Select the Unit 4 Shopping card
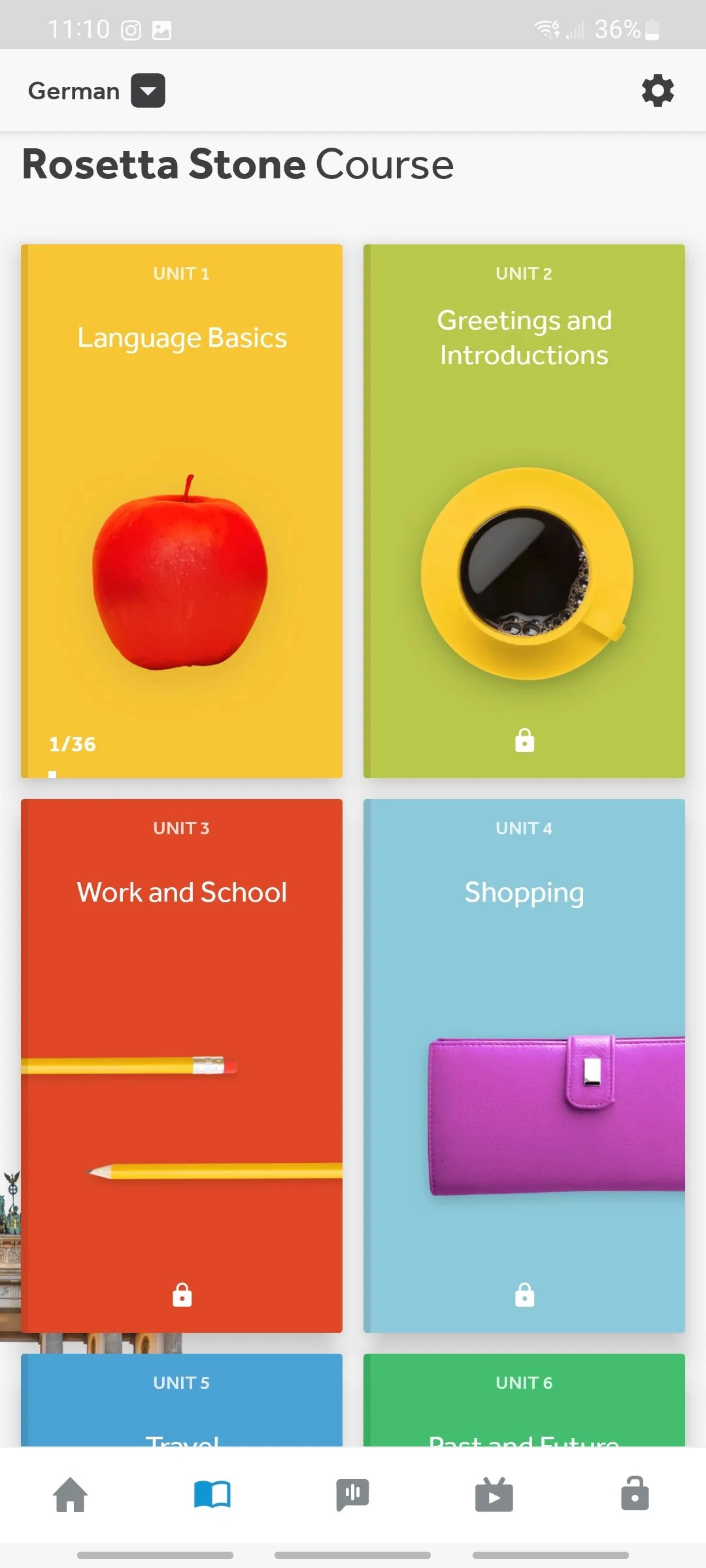706x1568 pixels. [x=524, y=1066]
